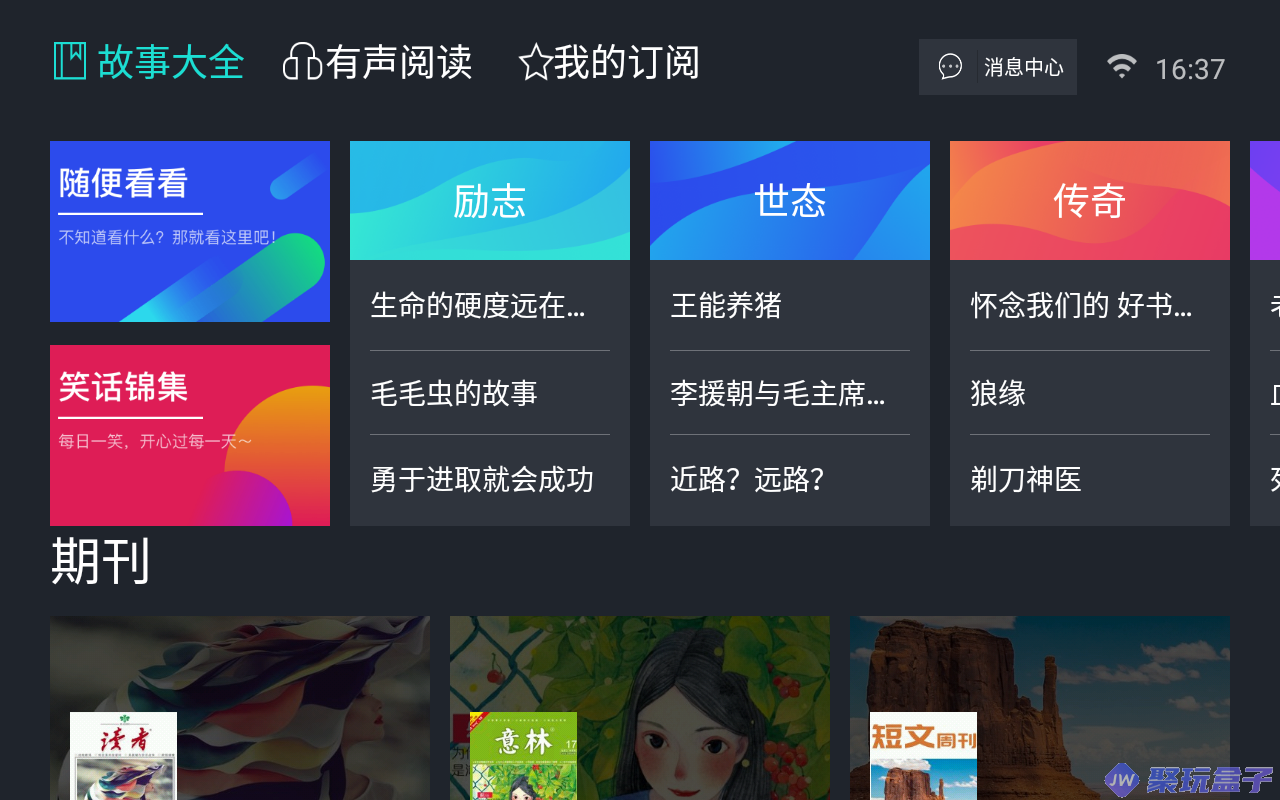Open the 我的订阅 tab
The width and height of the screenshot is (1280, 800).
click(609, 62)
